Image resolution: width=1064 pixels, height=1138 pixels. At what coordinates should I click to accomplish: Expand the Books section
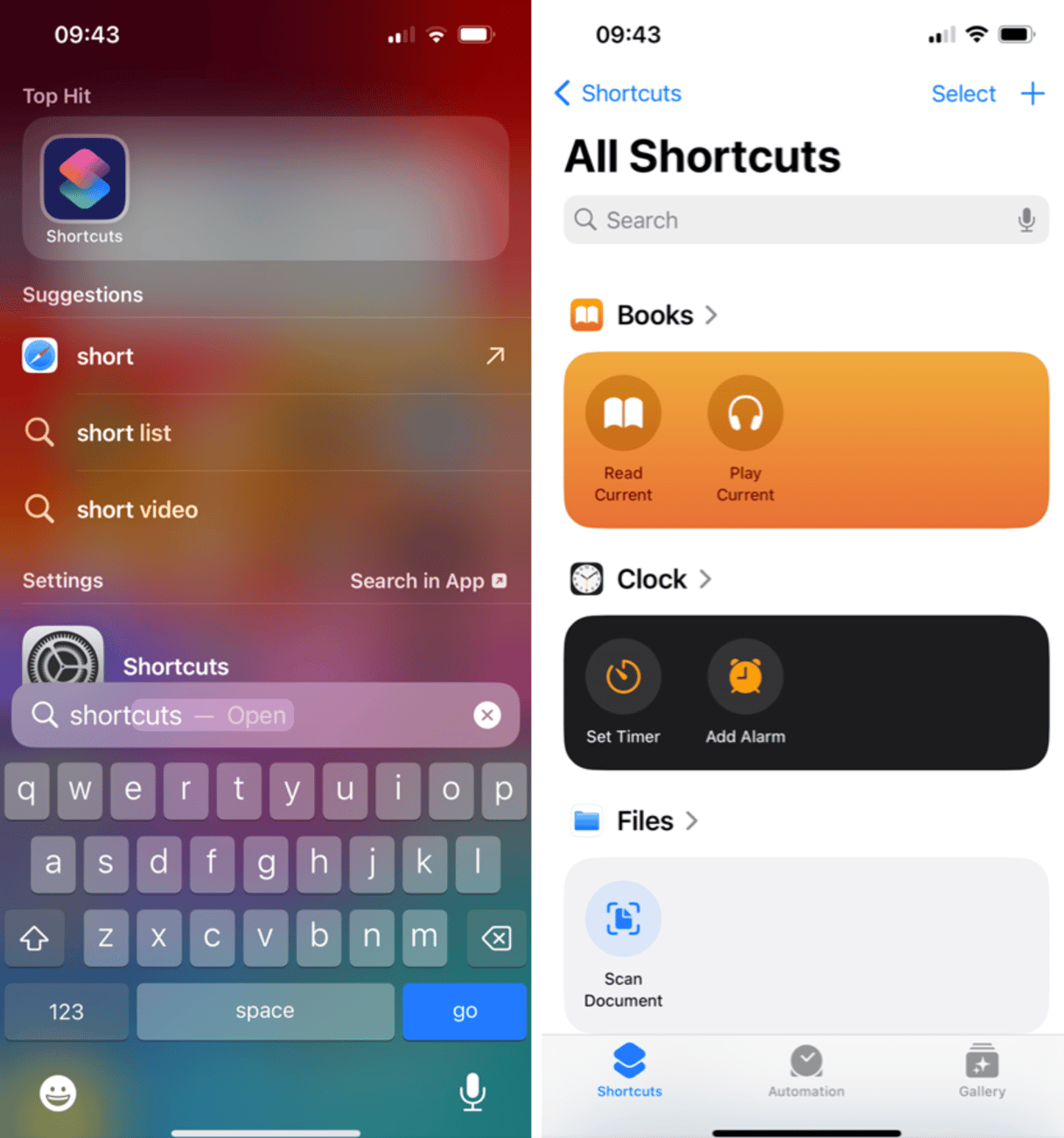pos(644,315)
